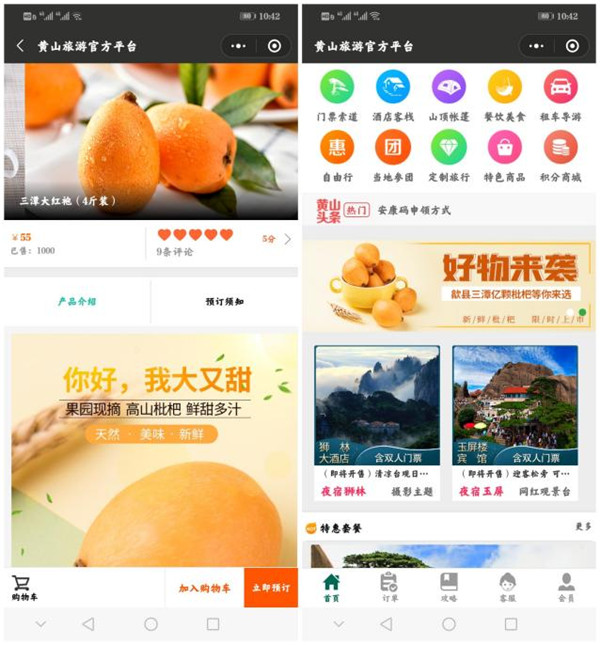Viewport: 600px width, 645px height.
Task: Go back from the 三潭大红袍 product page
Action: 20,46
